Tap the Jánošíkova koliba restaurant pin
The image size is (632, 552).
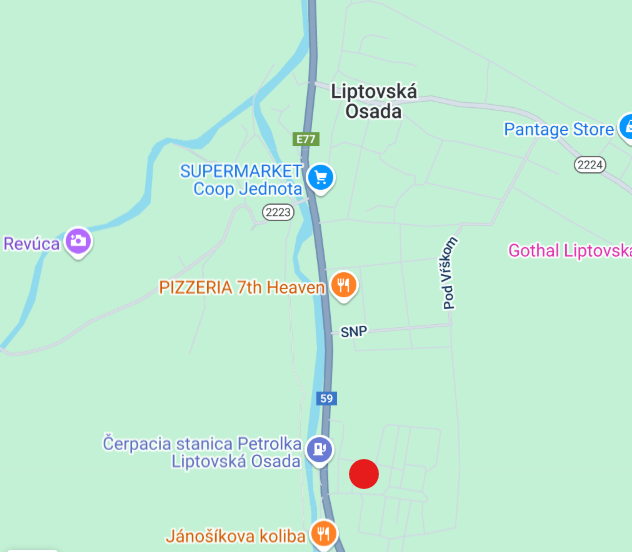(x=322, y=534)
